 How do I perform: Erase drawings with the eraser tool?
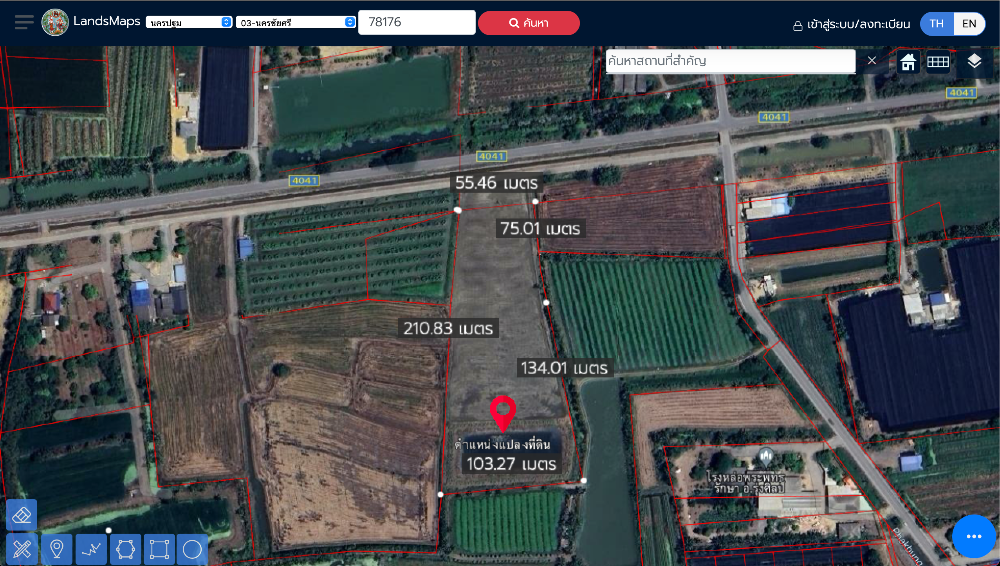click(x=21, y=515)
